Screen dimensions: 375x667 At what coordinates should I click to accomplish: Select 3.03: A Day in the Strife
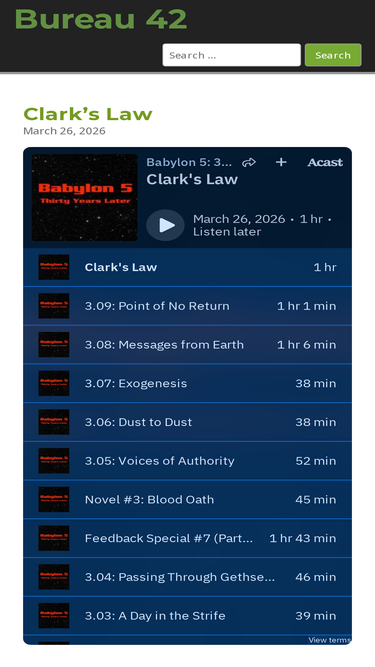tap(188, 616)
